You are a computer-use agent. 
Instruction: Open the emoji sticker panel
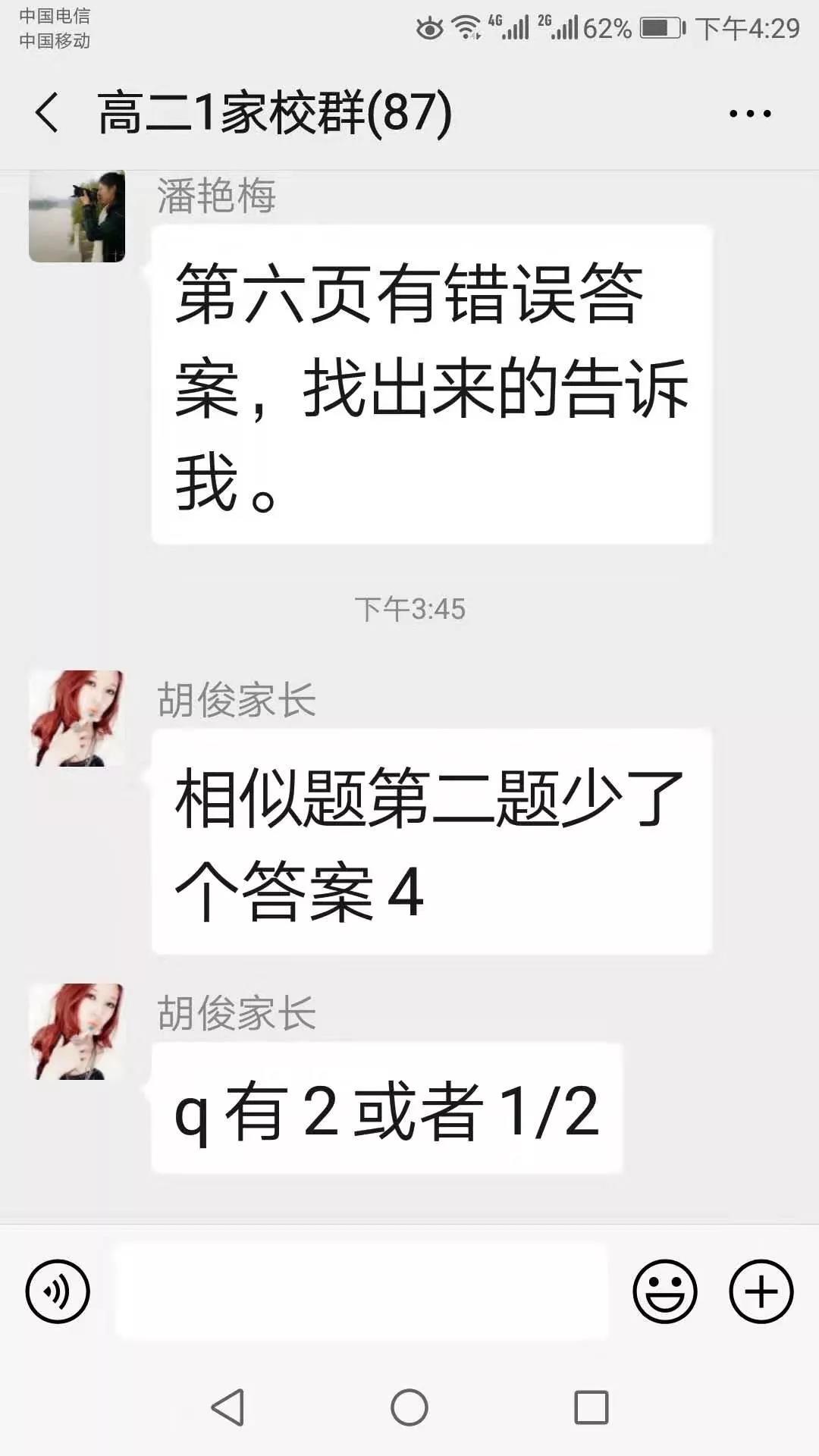(x=664, y=1291)
